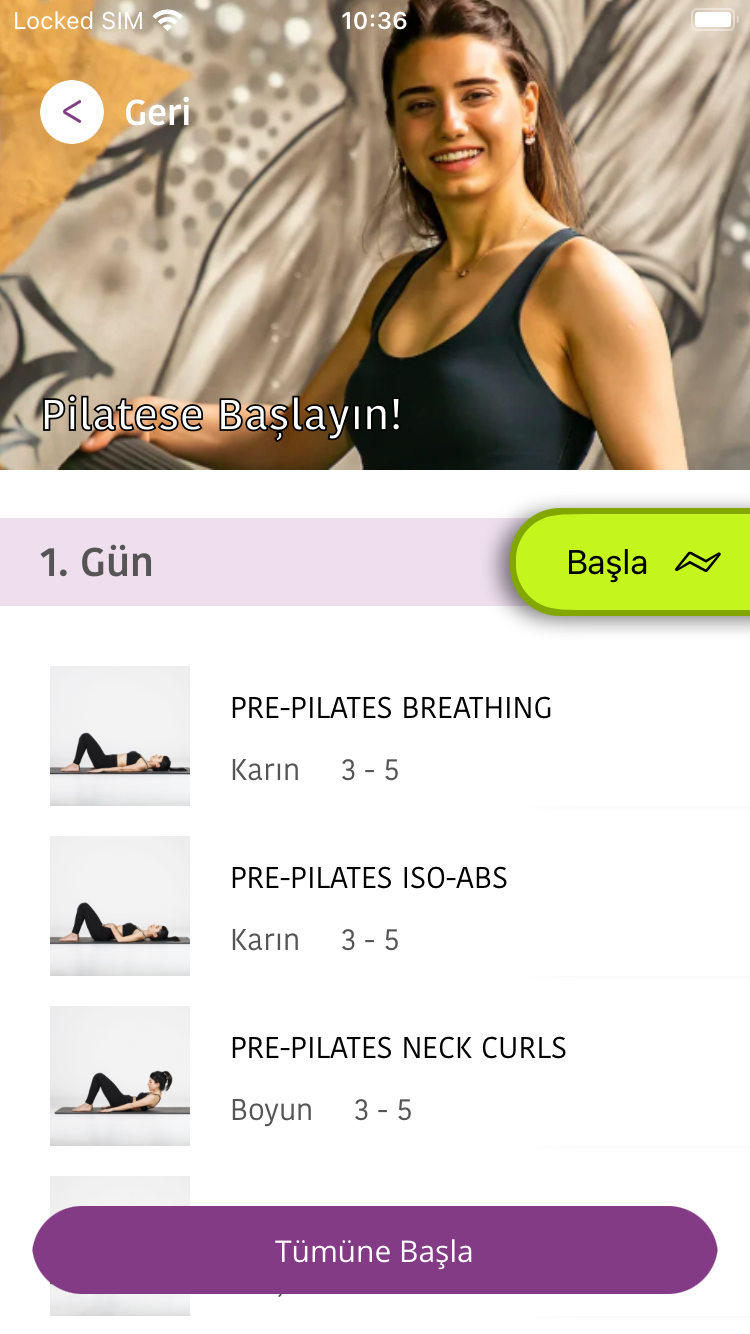
Task: Go back with the Geri arrow
Action: point(72,112)
